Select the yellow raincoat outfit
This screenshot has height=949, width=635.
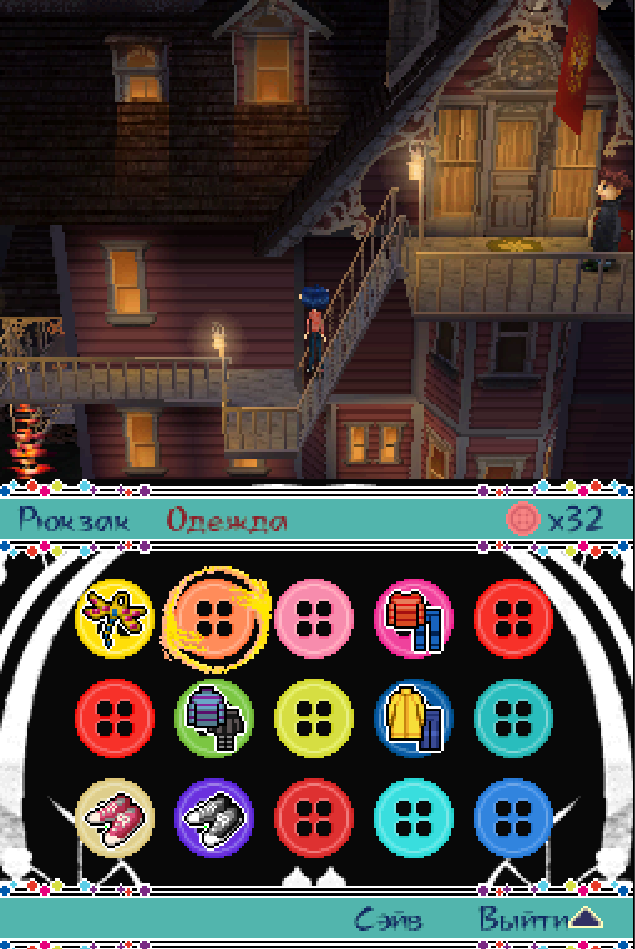coord(414,717)
